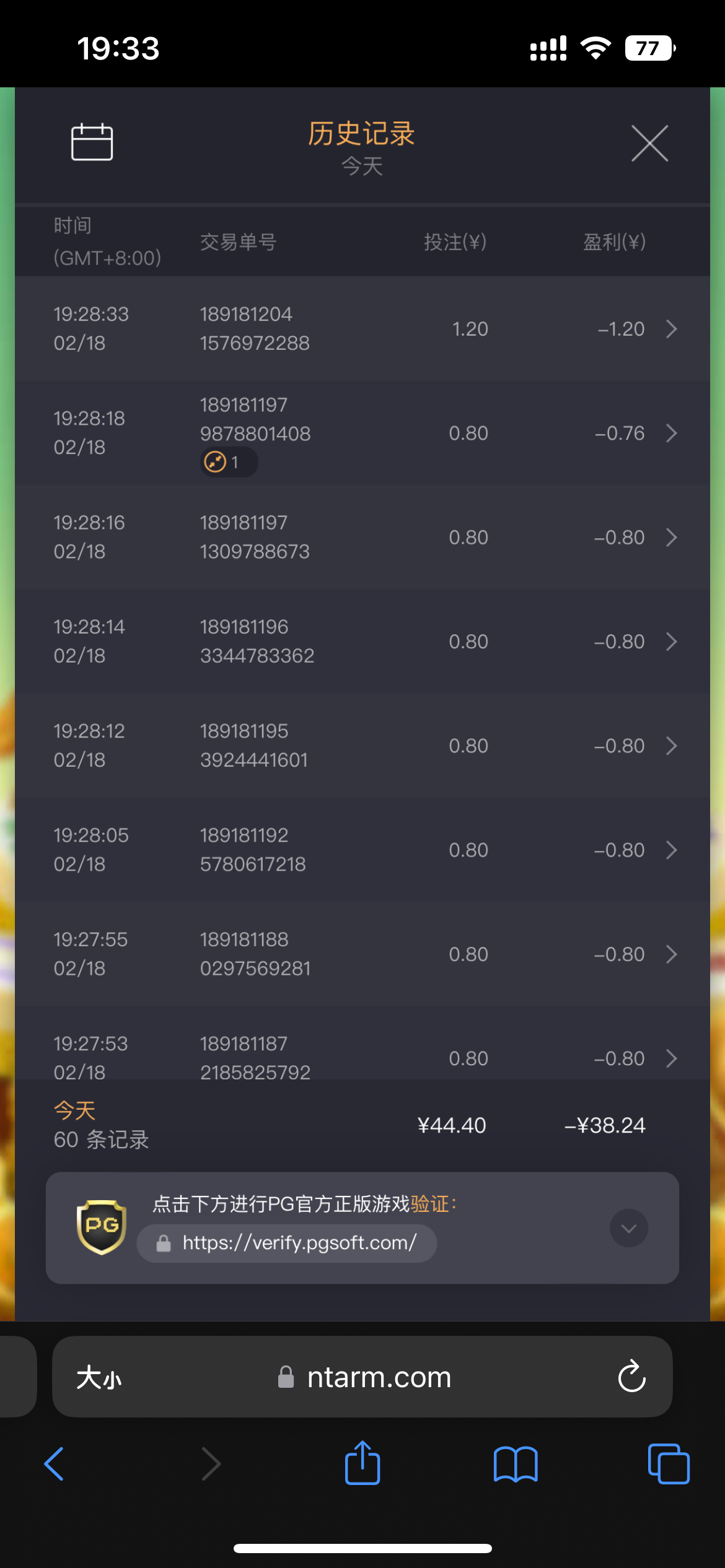The width and height of the screenshot is (725, 1568).
Task: Open the calendar date picker
Action: (92, 142)
